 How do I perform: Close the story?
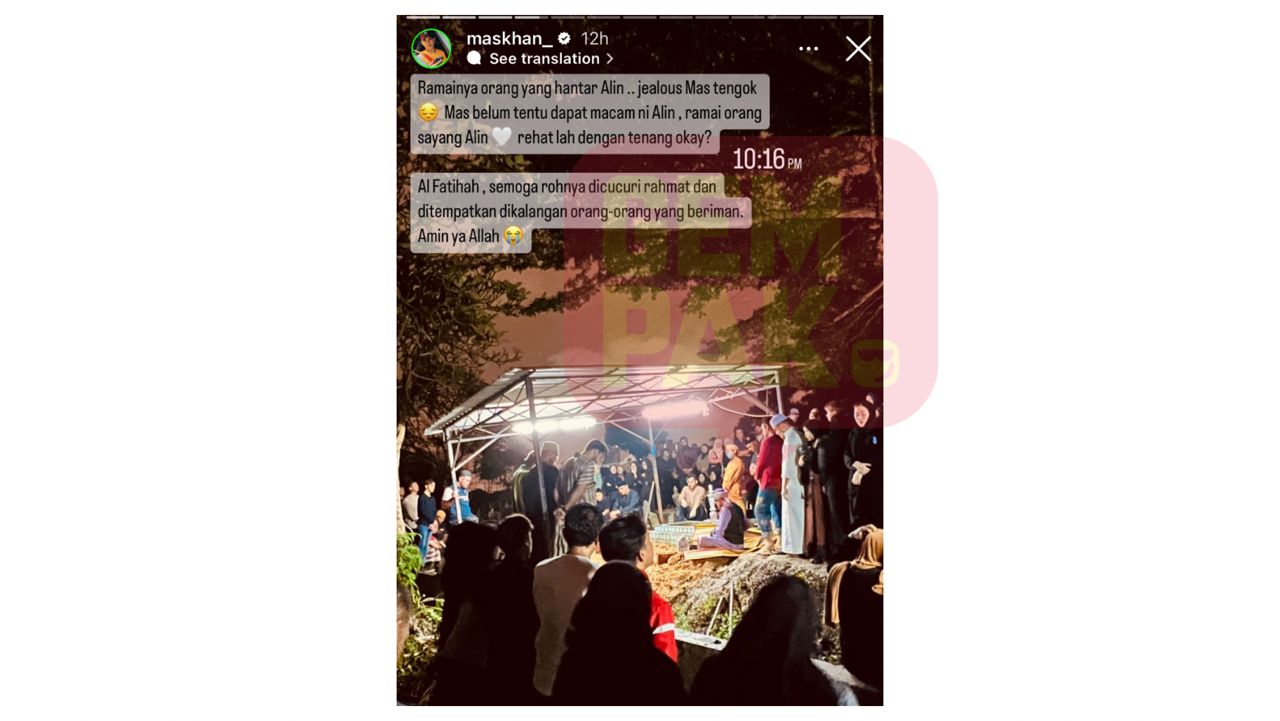point(858,49)
